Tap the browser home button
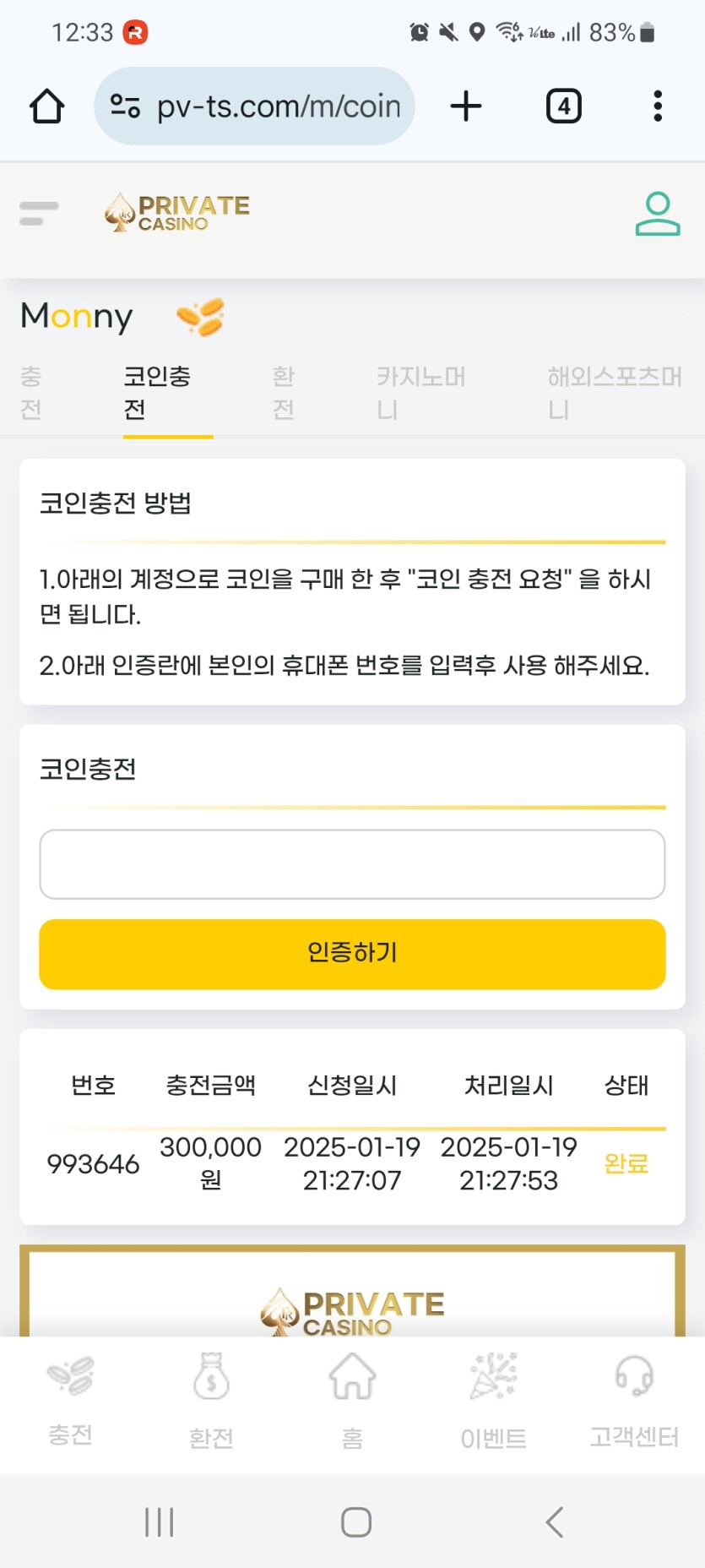Image resolution: width=705 pixels, height=1568 pixels. 47,106
